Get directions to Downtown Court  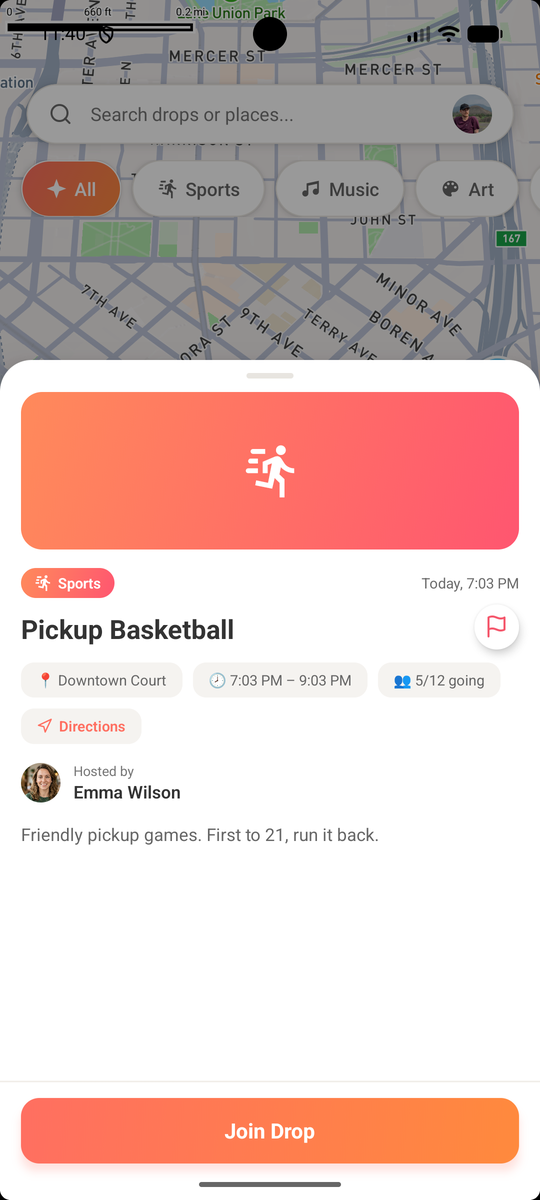point(81,726)
